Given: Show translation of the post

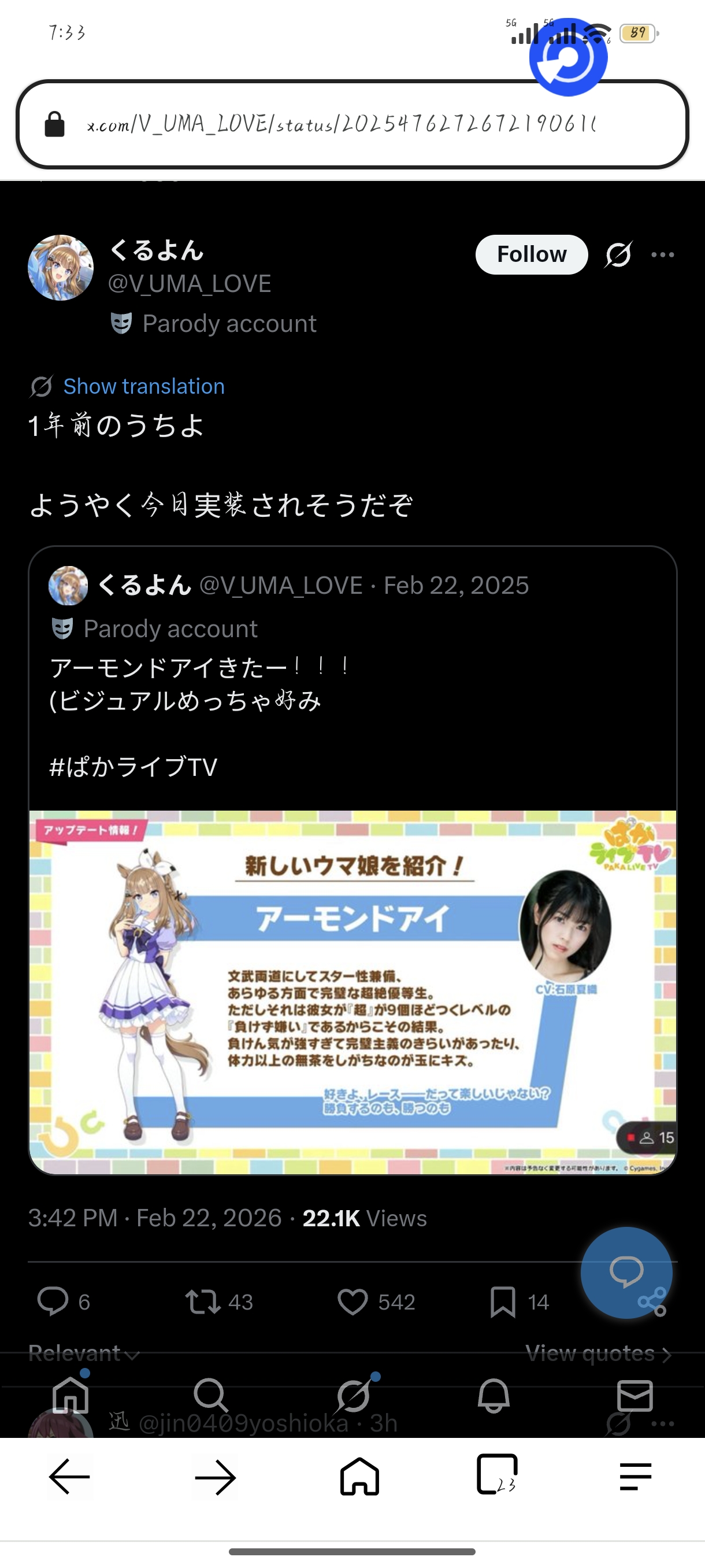Looking at the screenshot, I should tap(143, 387).
